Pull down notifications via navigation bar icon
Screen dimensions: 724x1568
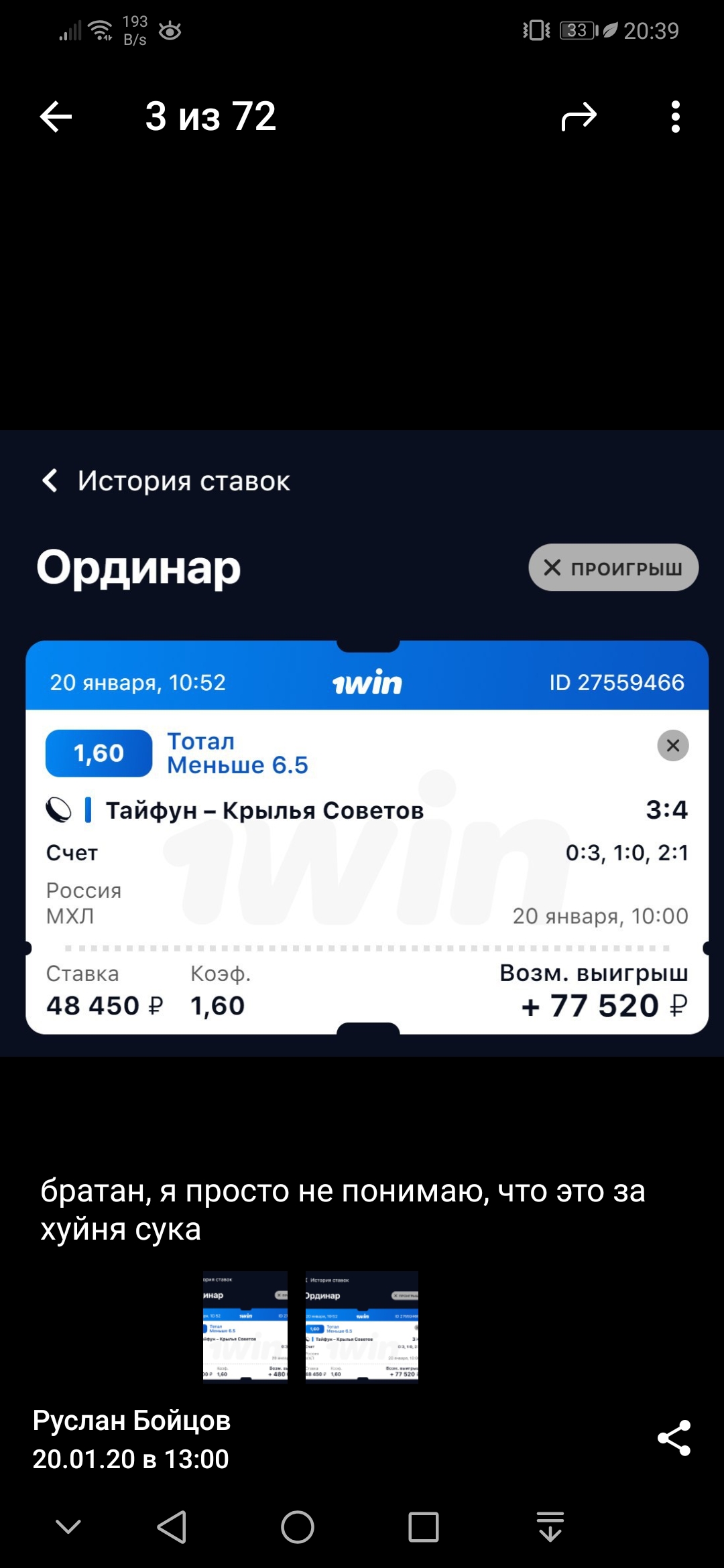(x=550, y=1527)
